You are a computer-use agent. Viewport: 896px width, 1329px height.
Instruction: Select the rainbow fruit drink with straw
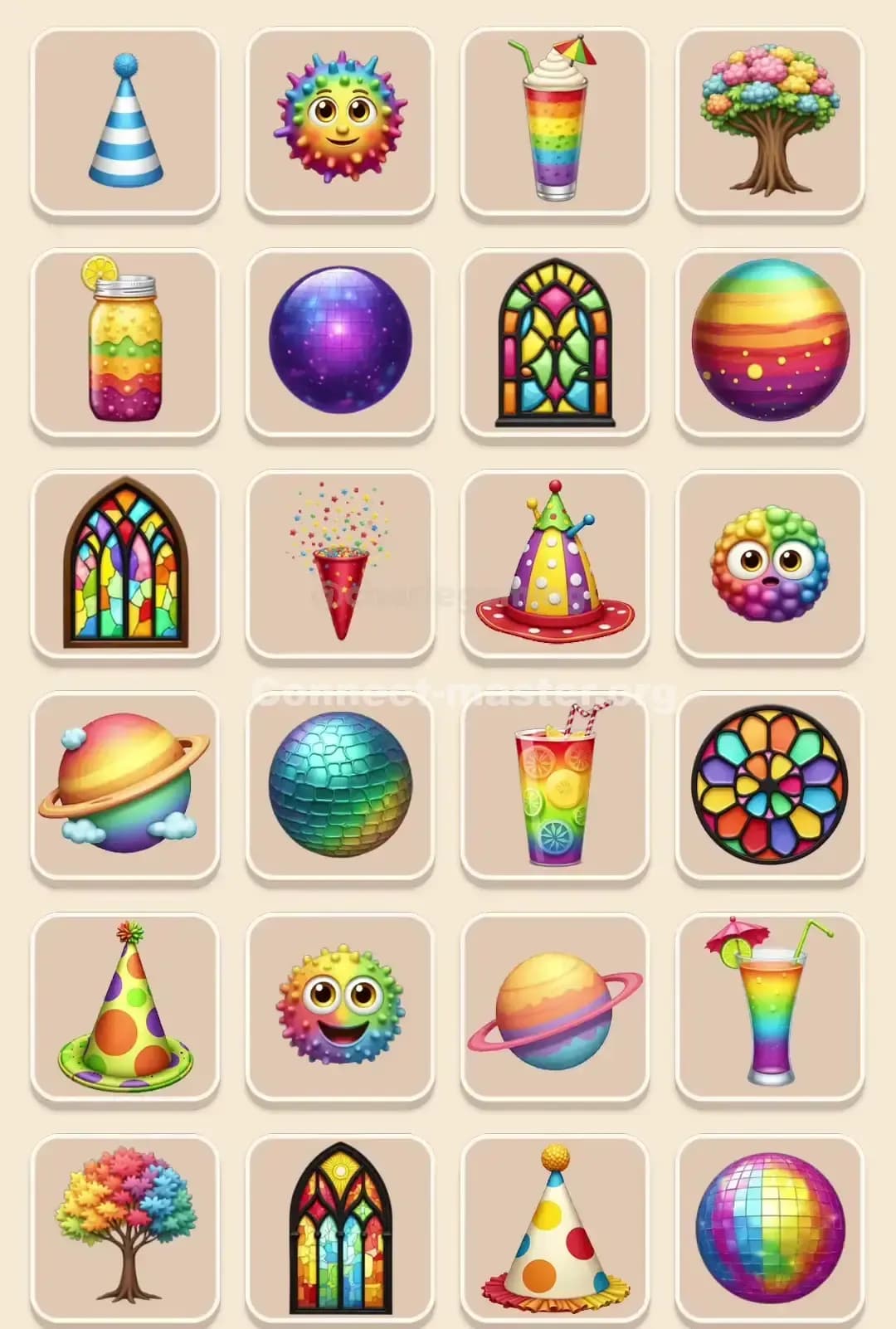(x=554, y=788)
